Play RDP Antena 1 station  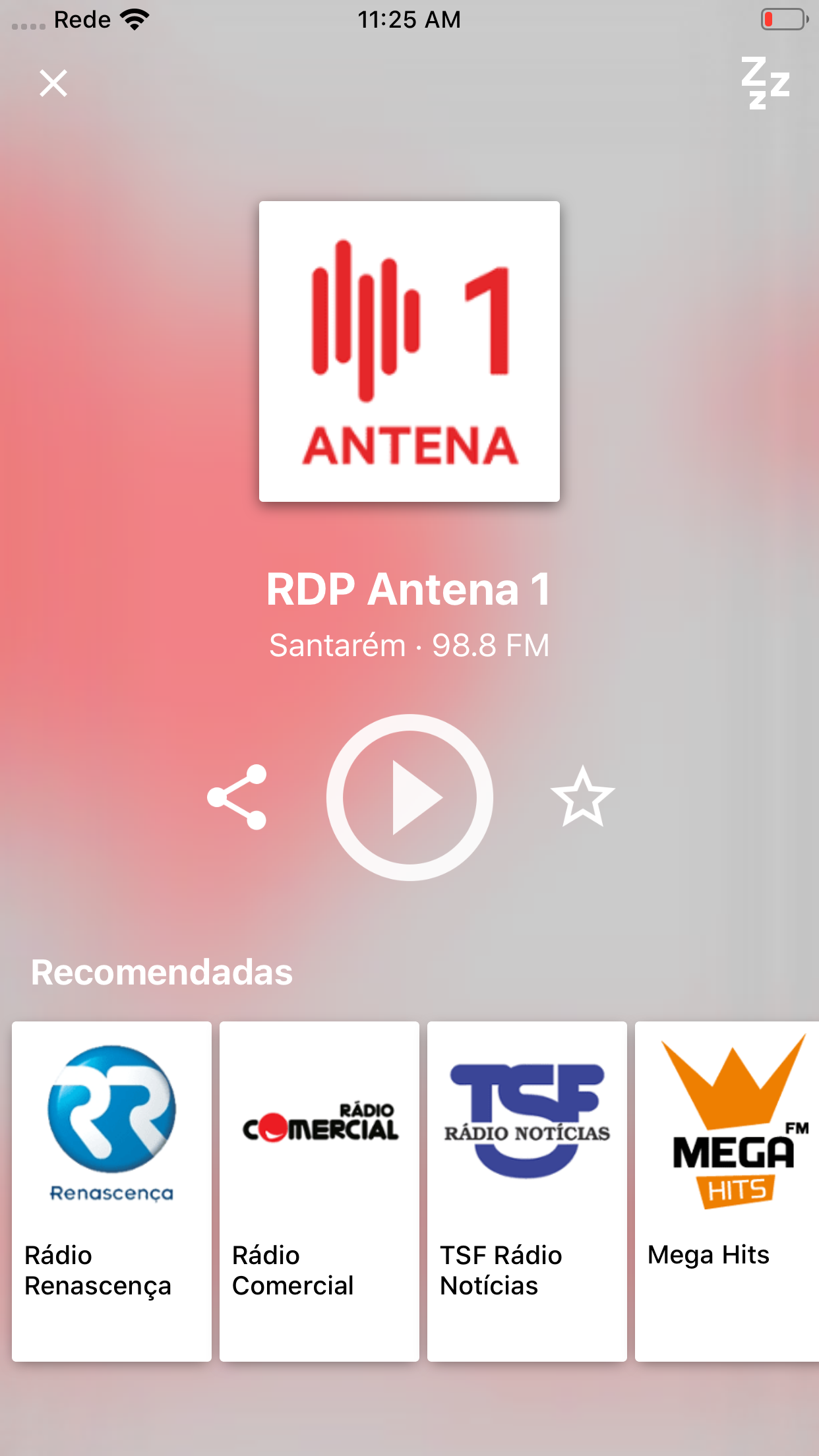pos(409,797)
